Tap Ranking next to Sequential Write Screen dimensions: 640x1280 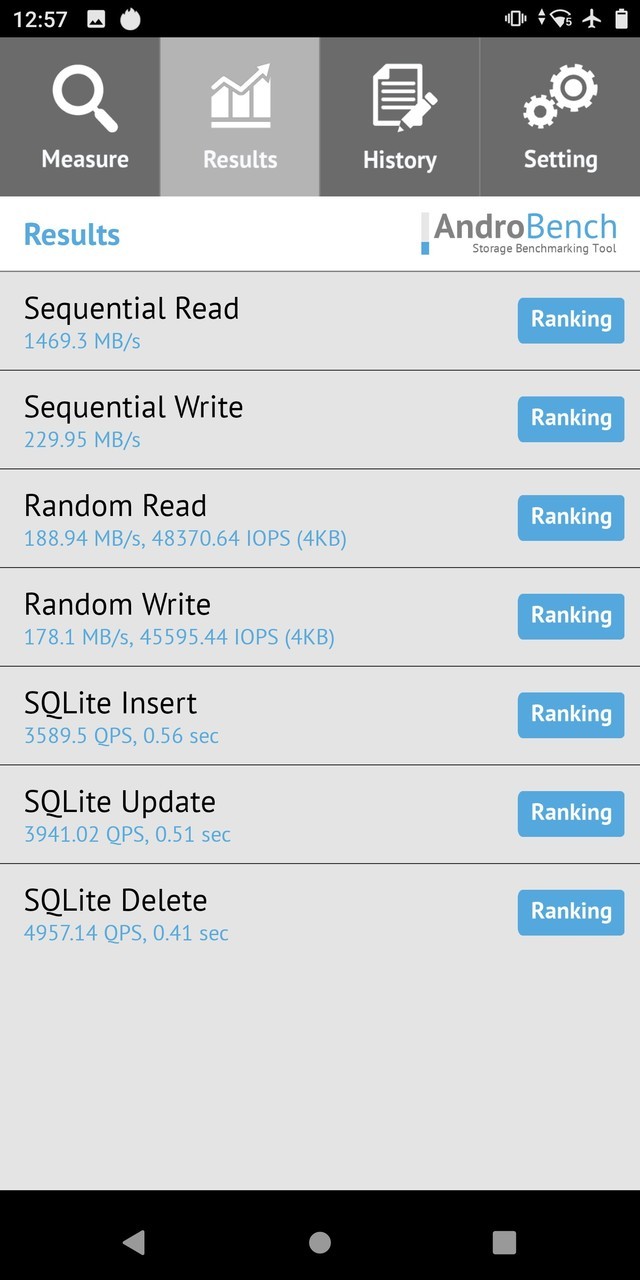(571, 418)
